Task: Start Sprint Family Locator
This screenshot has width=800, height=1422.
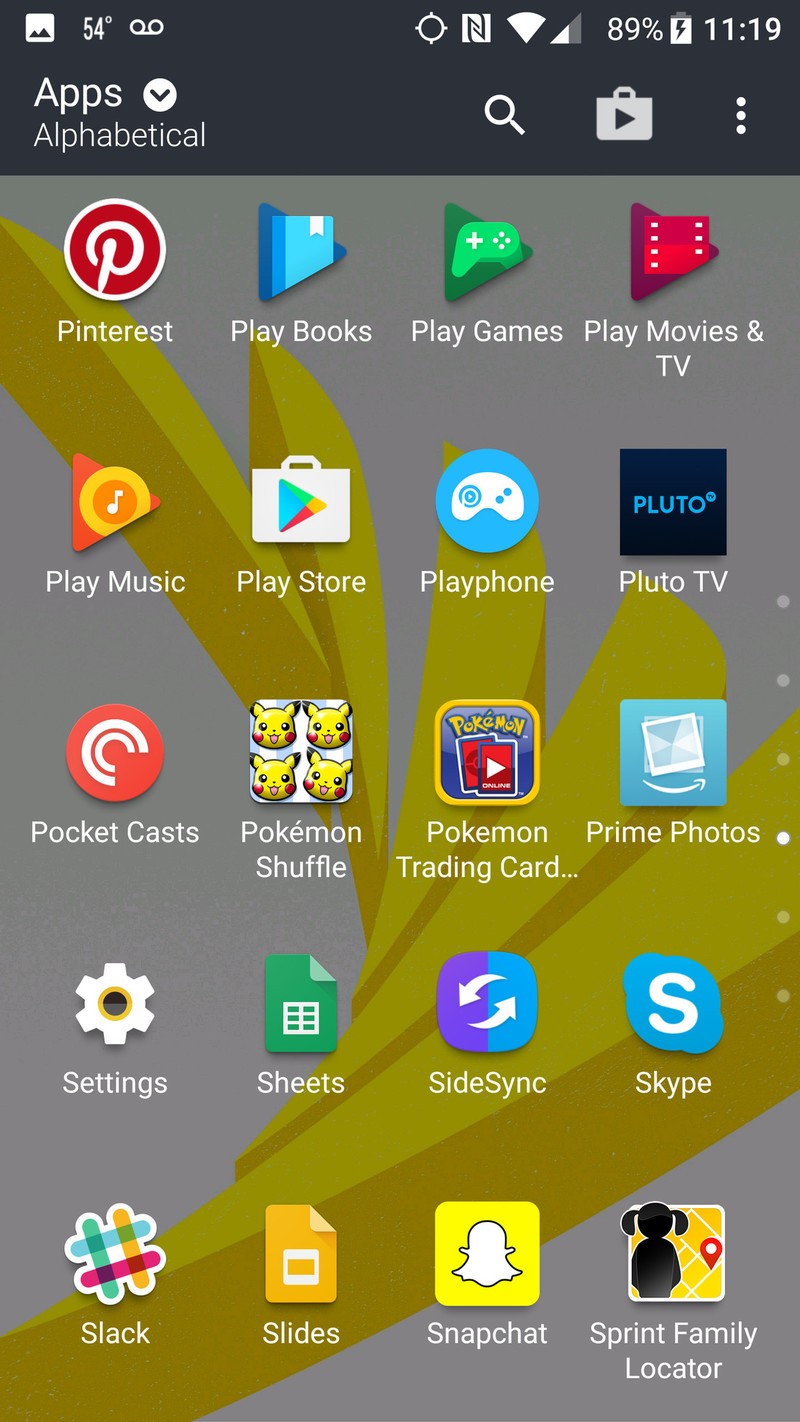Action: tap(672, 1252)
